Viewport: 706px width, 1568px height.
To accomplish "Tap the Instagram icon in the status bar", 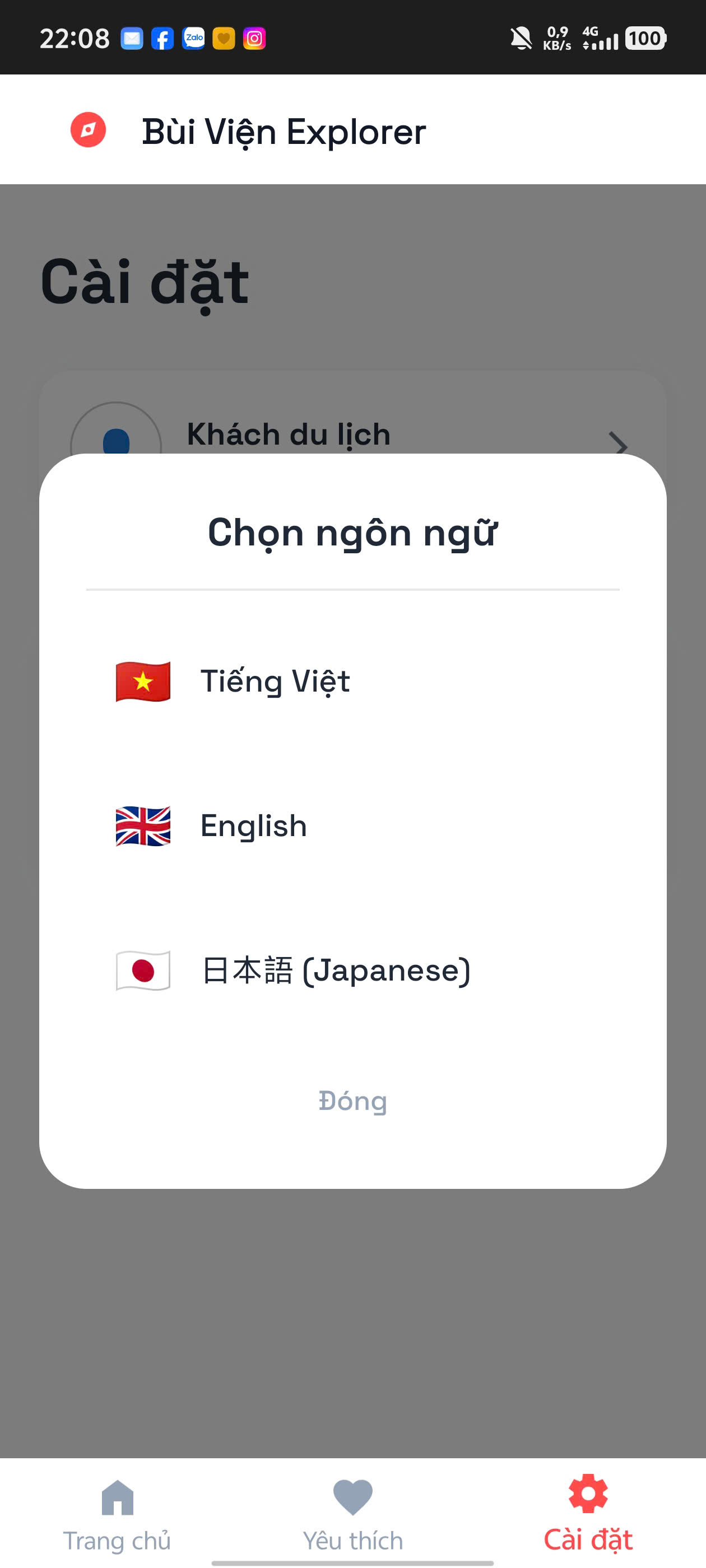I will 254,38.
